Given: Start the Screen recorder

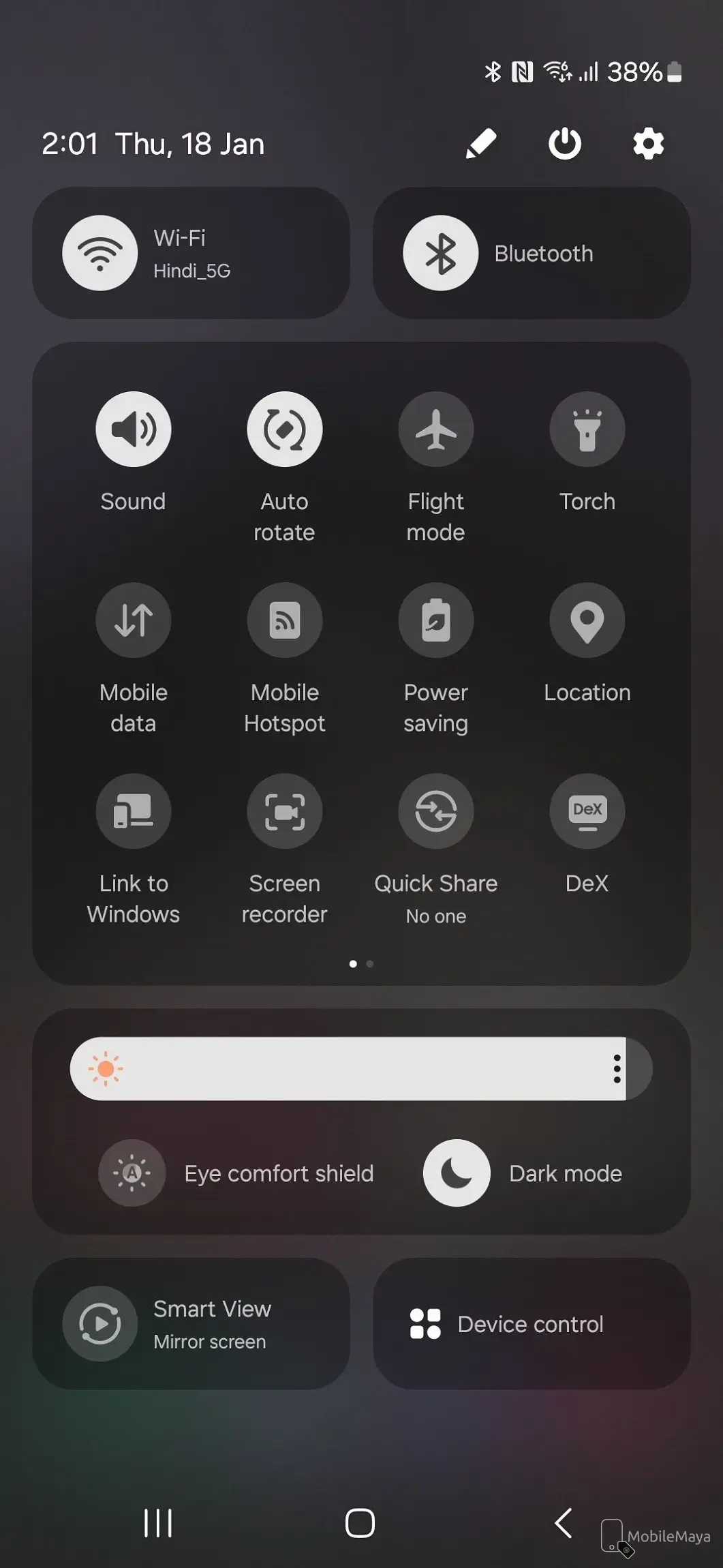Looking at the screenshot, I should (x=285, y=811).
